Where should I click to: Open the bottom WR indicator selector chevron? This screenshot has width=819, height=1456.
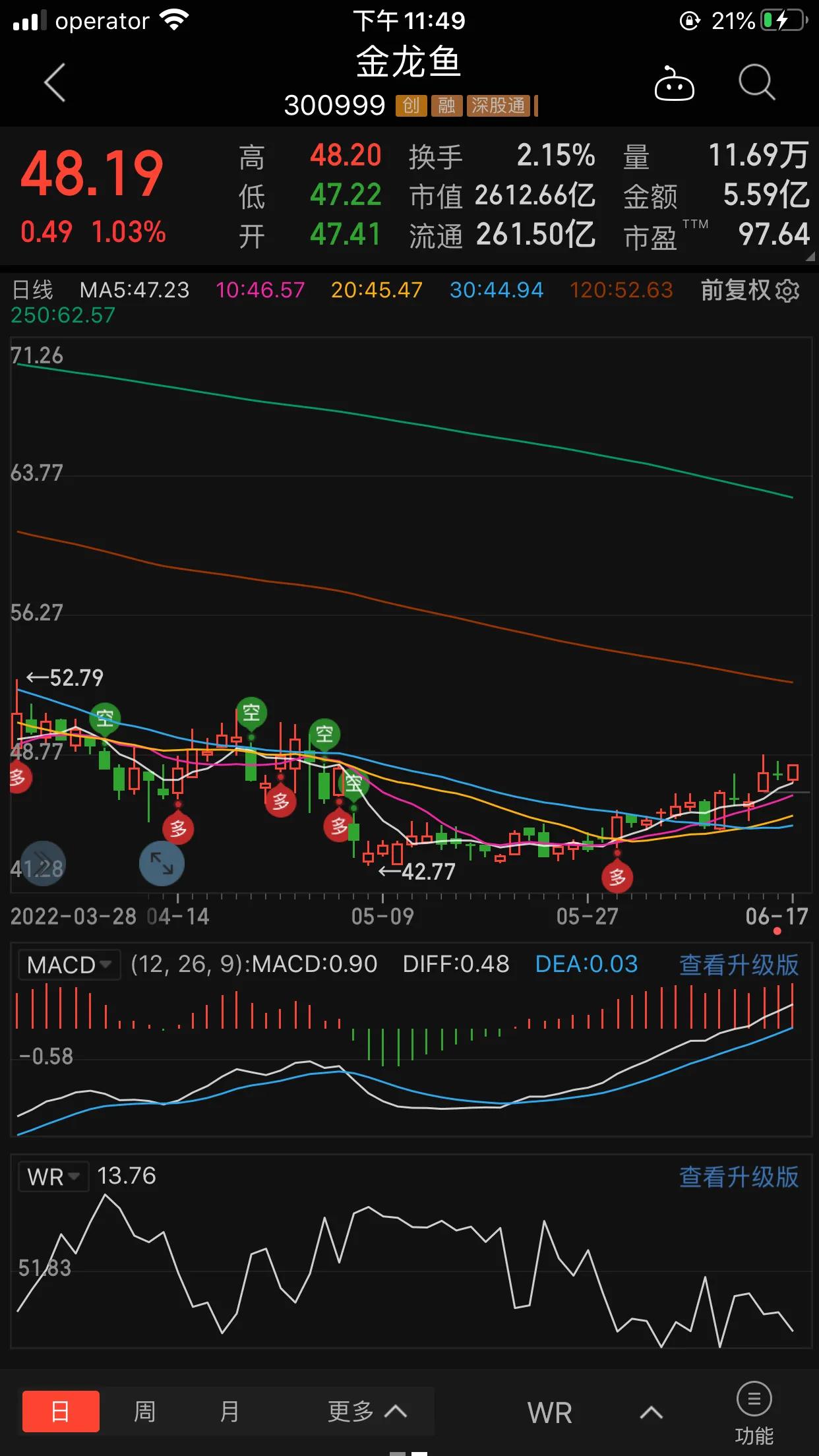(652, 1410)
